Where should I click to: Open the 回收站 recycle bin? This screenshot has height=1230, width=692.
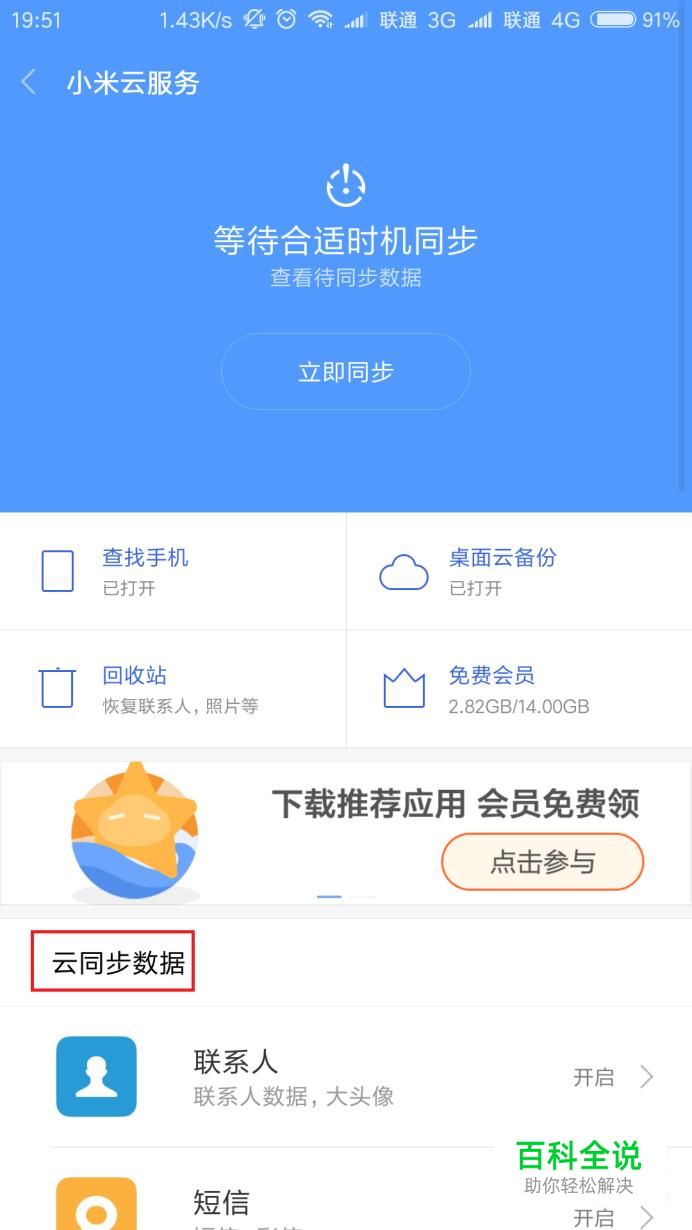173,689
